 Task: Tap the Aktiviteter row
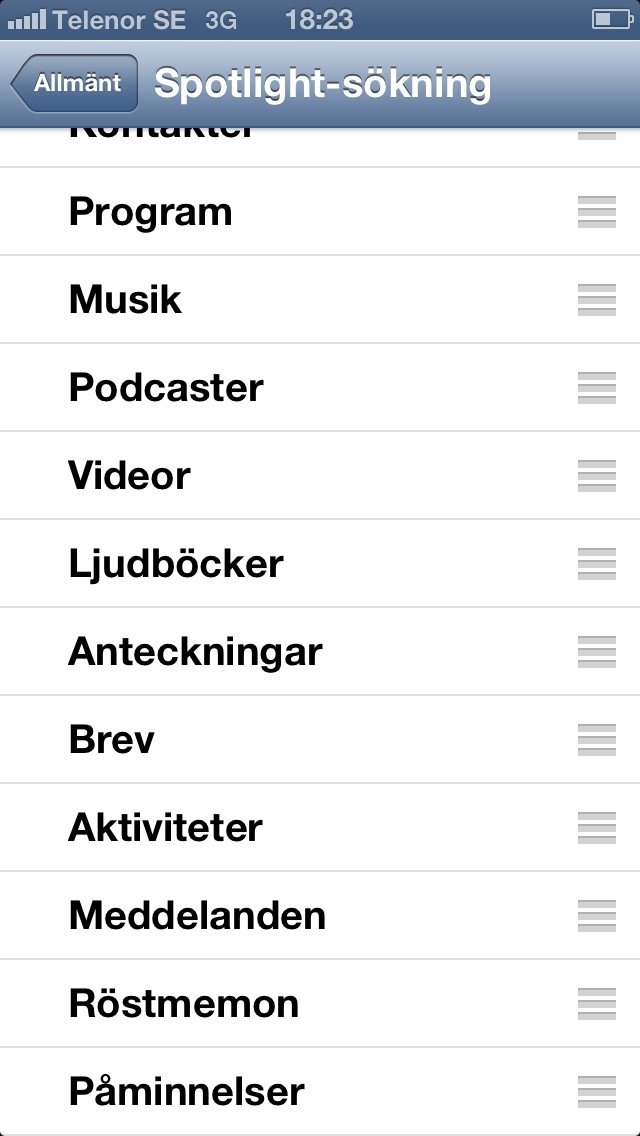pyautogui.click(x=166, y=828)
